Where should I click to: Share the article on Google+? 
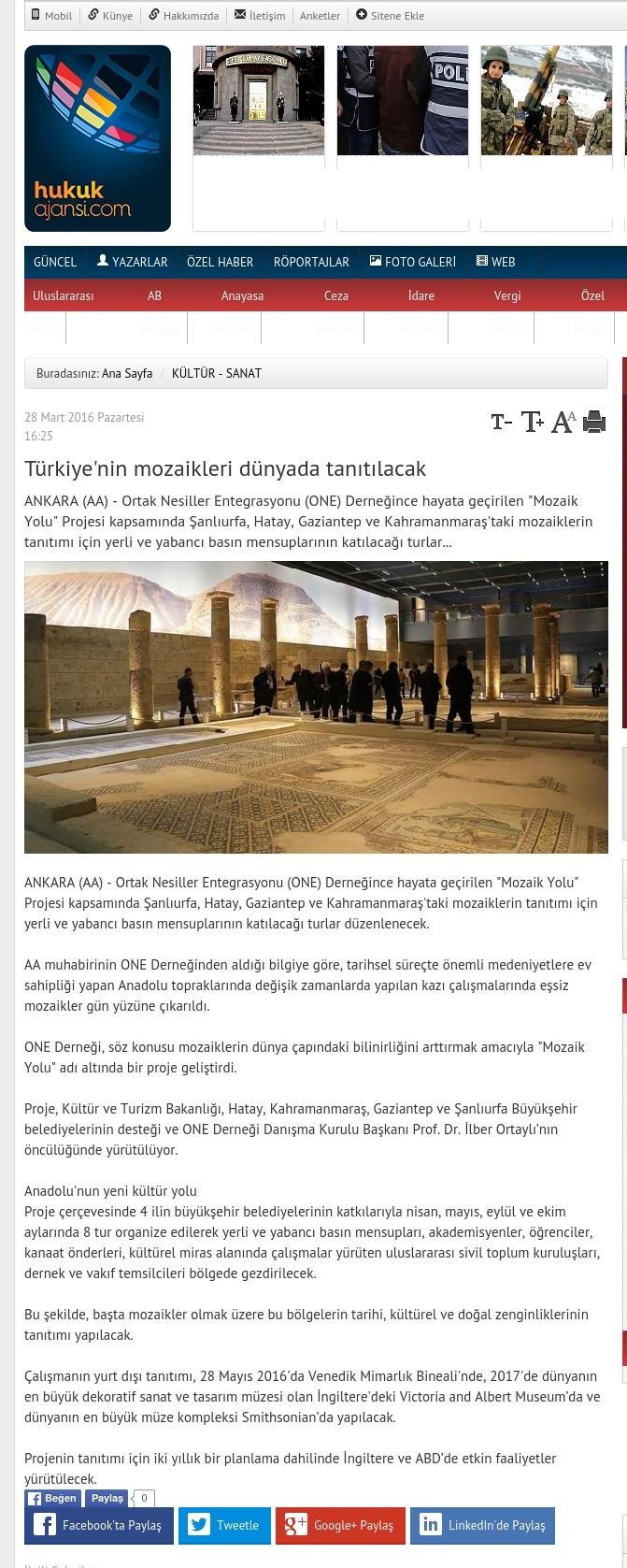coord(340,1525)
